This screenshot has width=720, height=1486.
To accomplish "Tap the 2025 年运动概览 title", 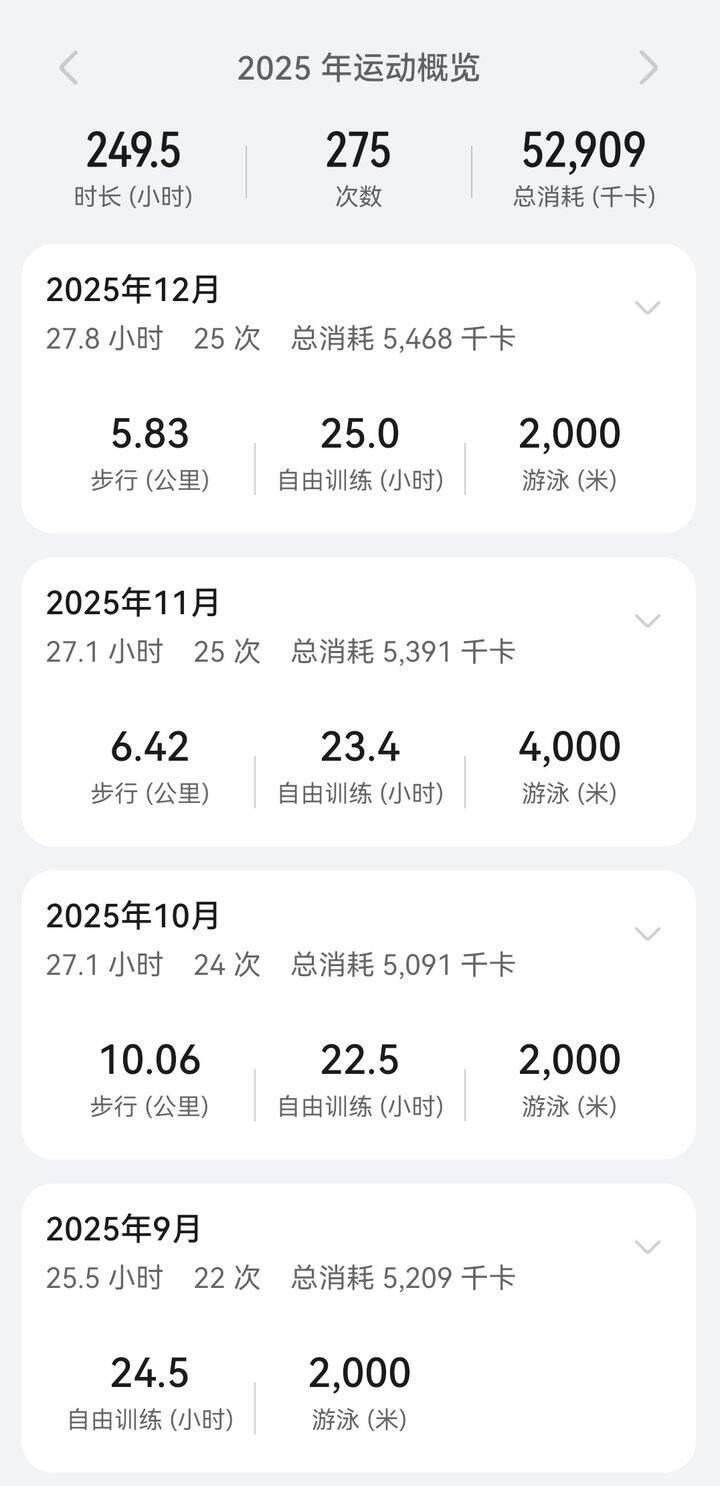I will (x=360, y=66).
